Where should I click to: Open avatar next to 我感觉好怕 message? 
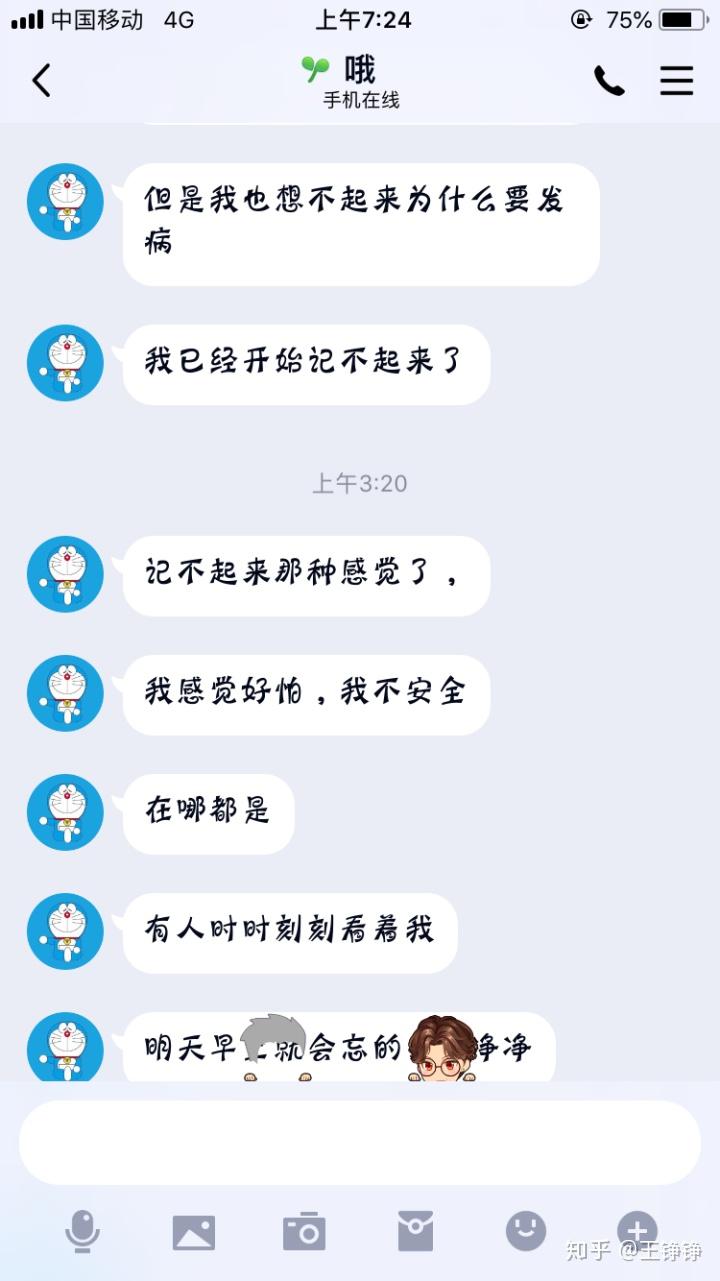[x=65, y=693]
